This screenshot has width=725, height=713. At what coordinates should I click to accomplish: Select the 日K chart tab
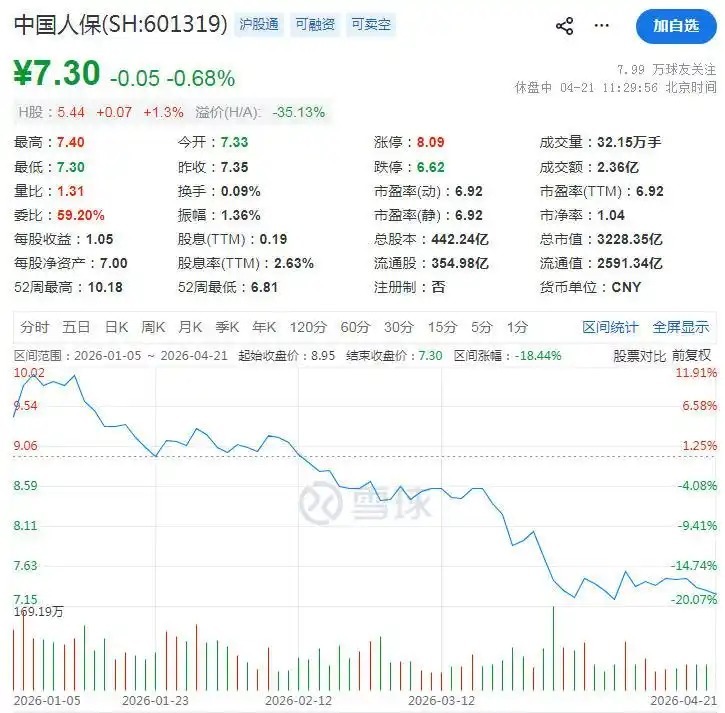116,326
